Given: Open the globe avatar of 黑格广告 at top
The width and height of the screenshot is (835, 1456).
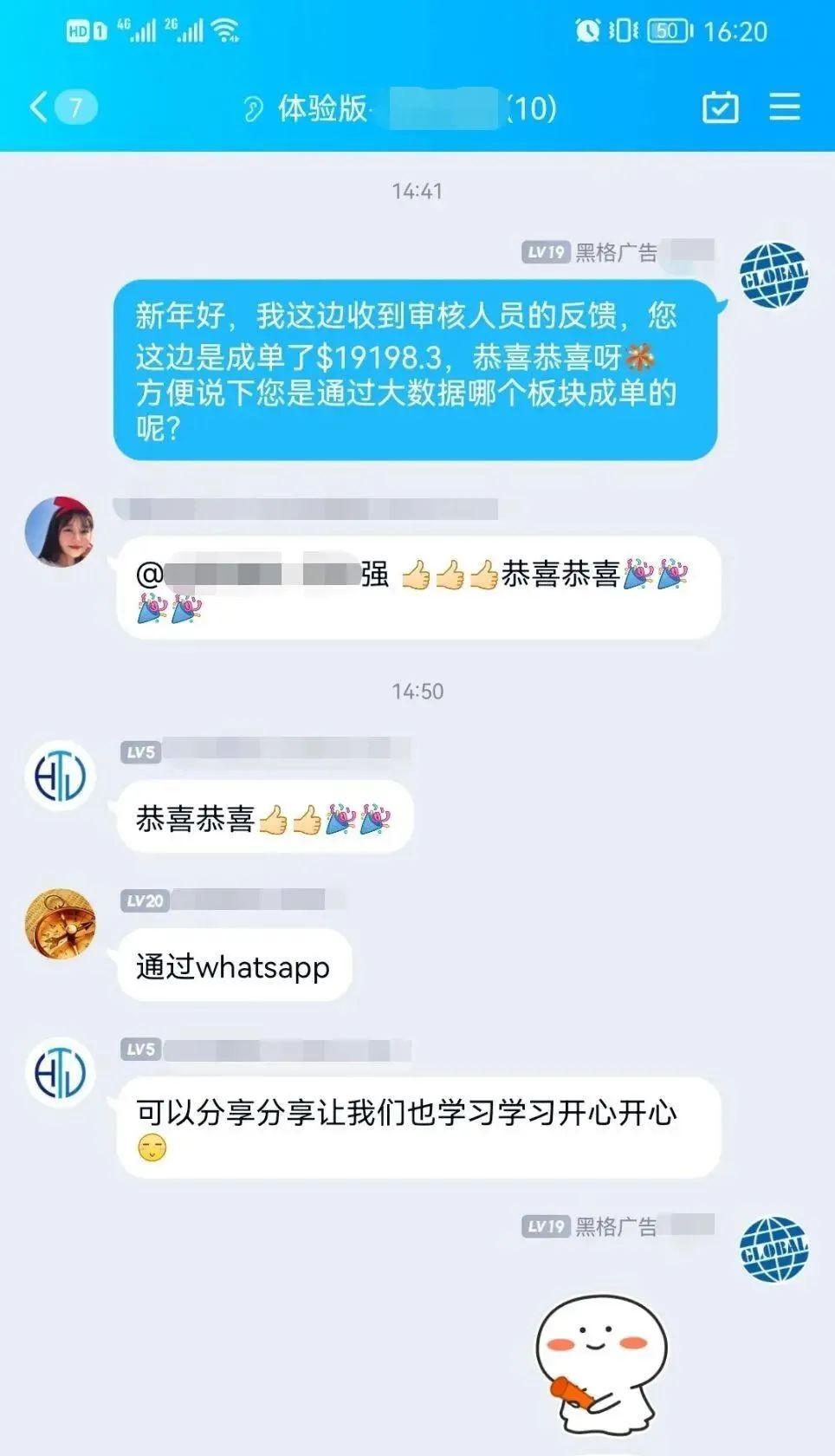Looking at the screenshot, I should pyautogui.click(x=774, y=276).
